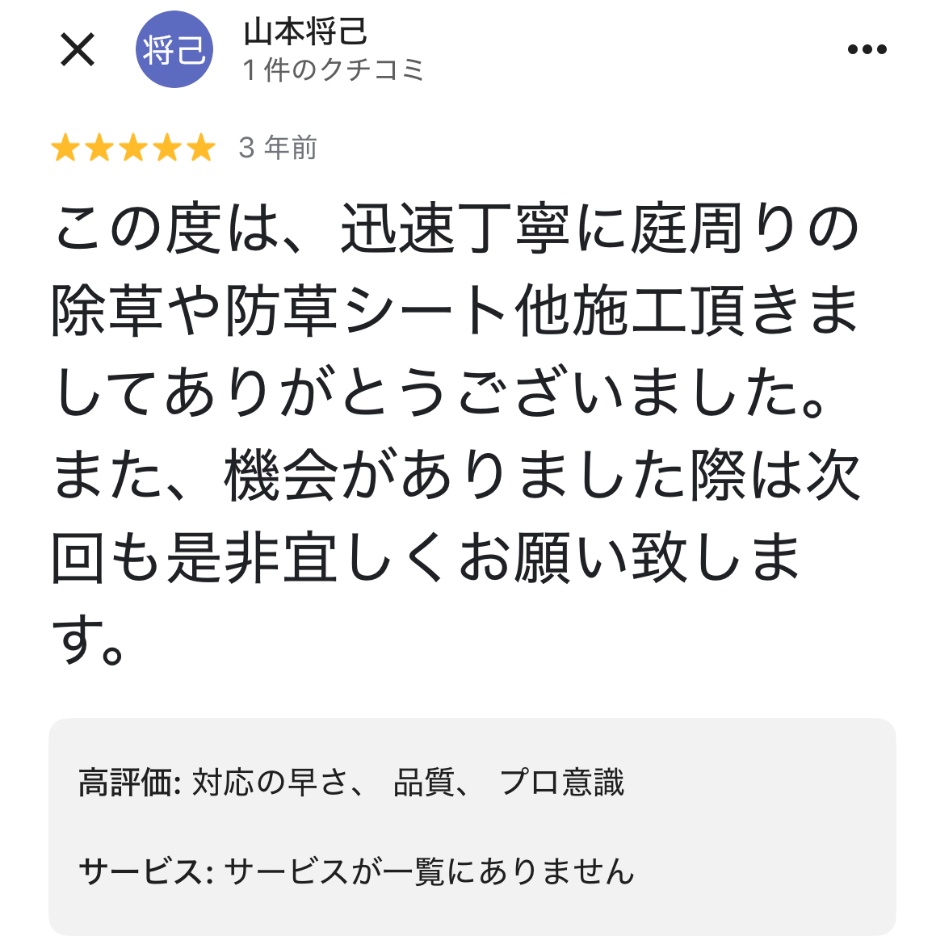View 山本将己's profile avatar

pyautogui.click(x=173, y=50)
